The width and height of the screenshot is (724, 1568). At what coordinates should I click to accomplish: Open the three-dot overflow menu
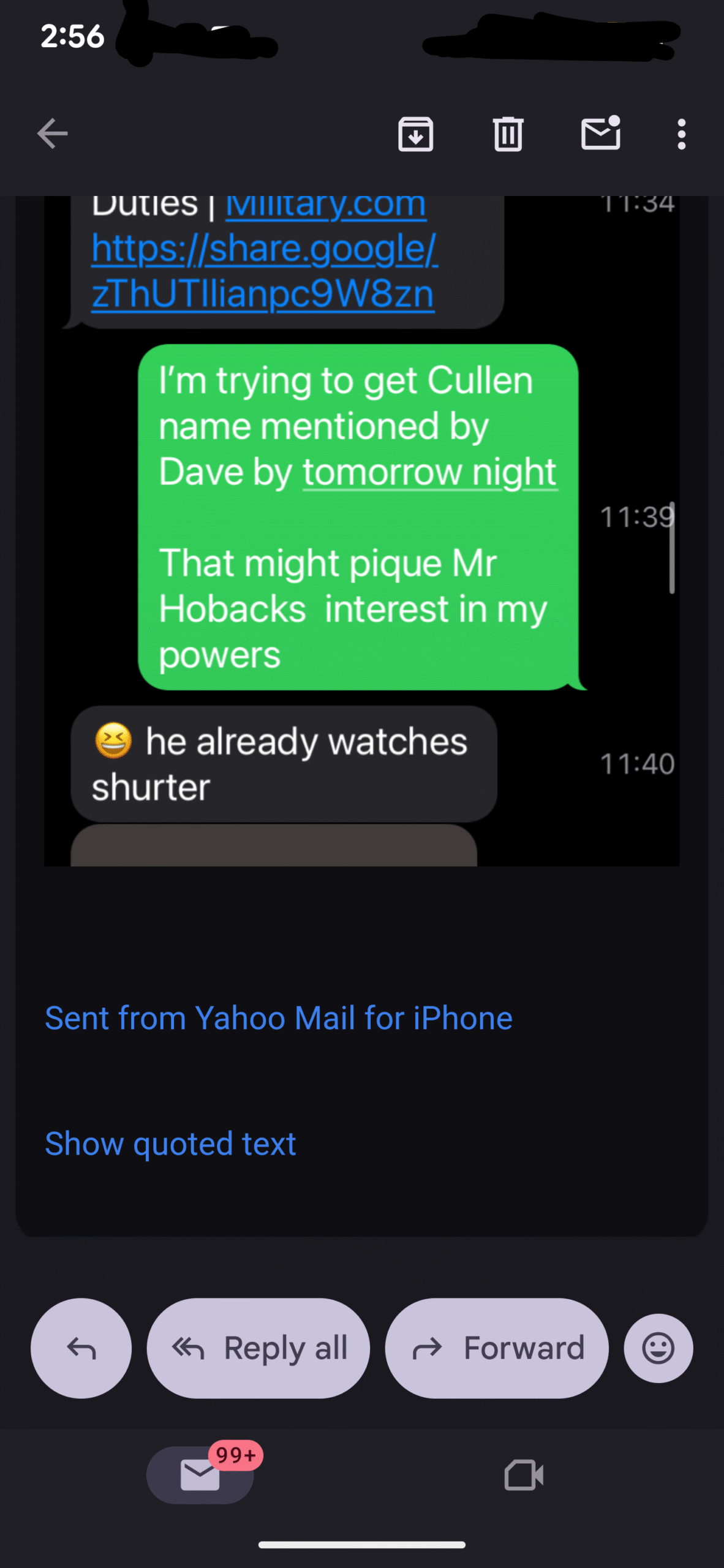coord(681,134)
